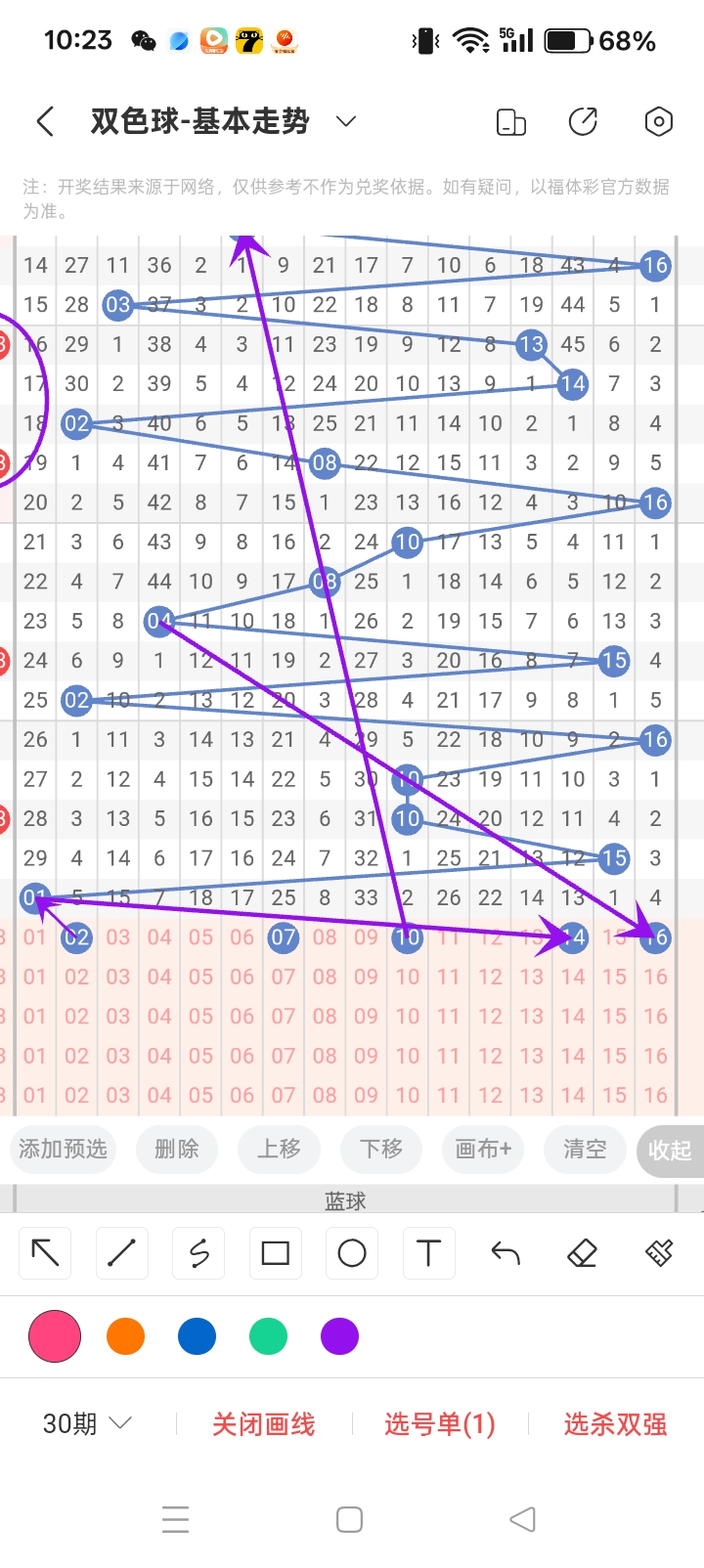Viewport: 704px width, 1568px height.
Task: Select the straight line tool
Action: coord(121,1253)
